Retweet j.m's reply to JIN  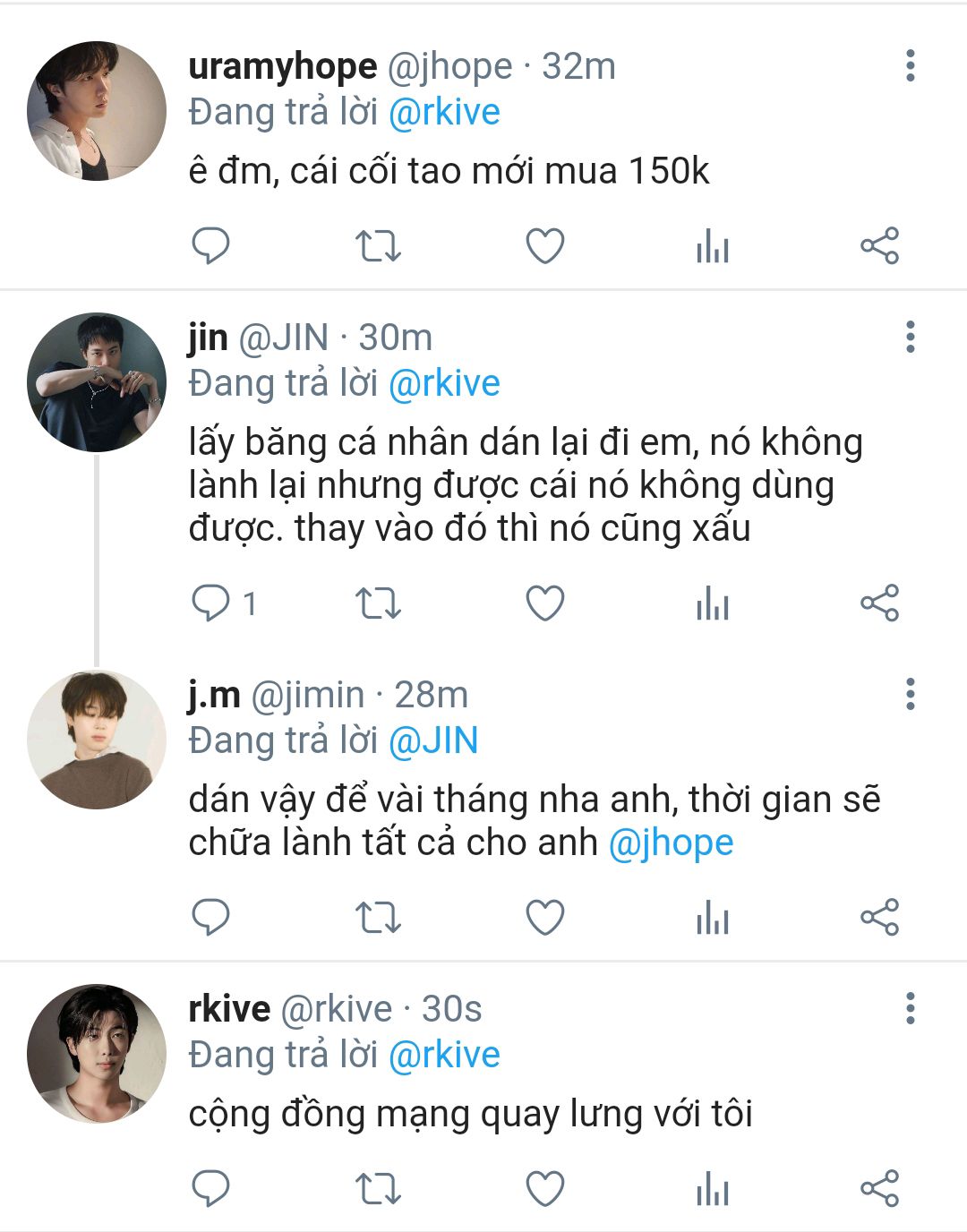[x=378, y=918]
